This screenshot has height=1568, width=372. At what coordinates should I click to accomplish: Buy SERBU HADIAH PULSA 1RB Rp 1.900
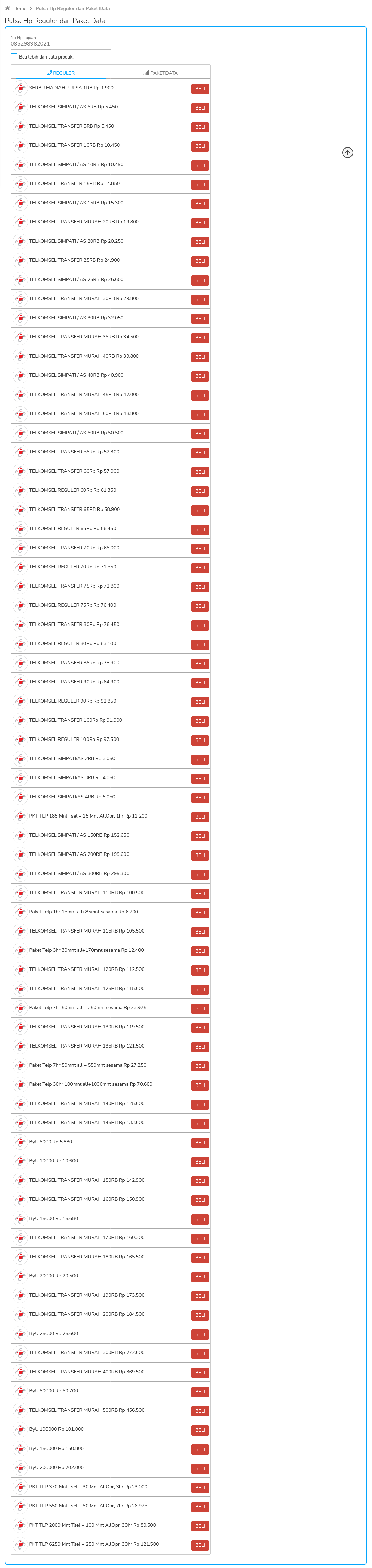199,89
